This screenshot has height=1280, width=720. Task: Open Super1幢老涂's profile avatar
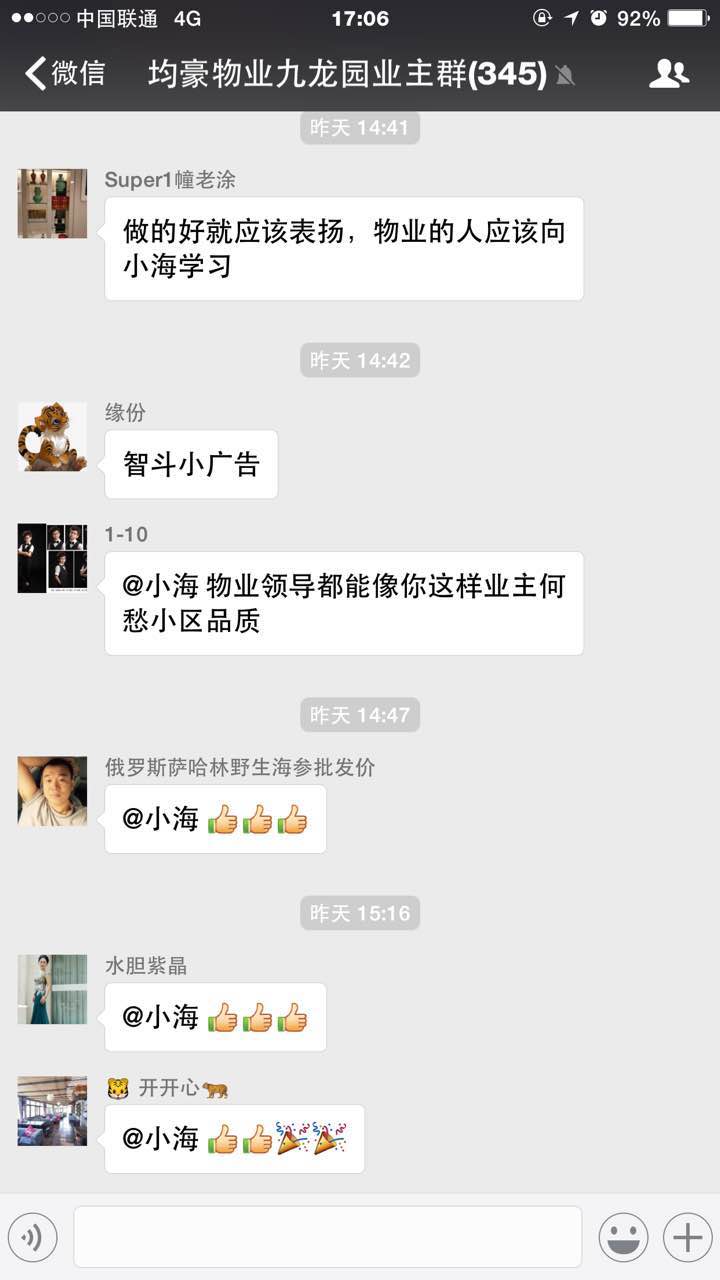click(52, 203)
